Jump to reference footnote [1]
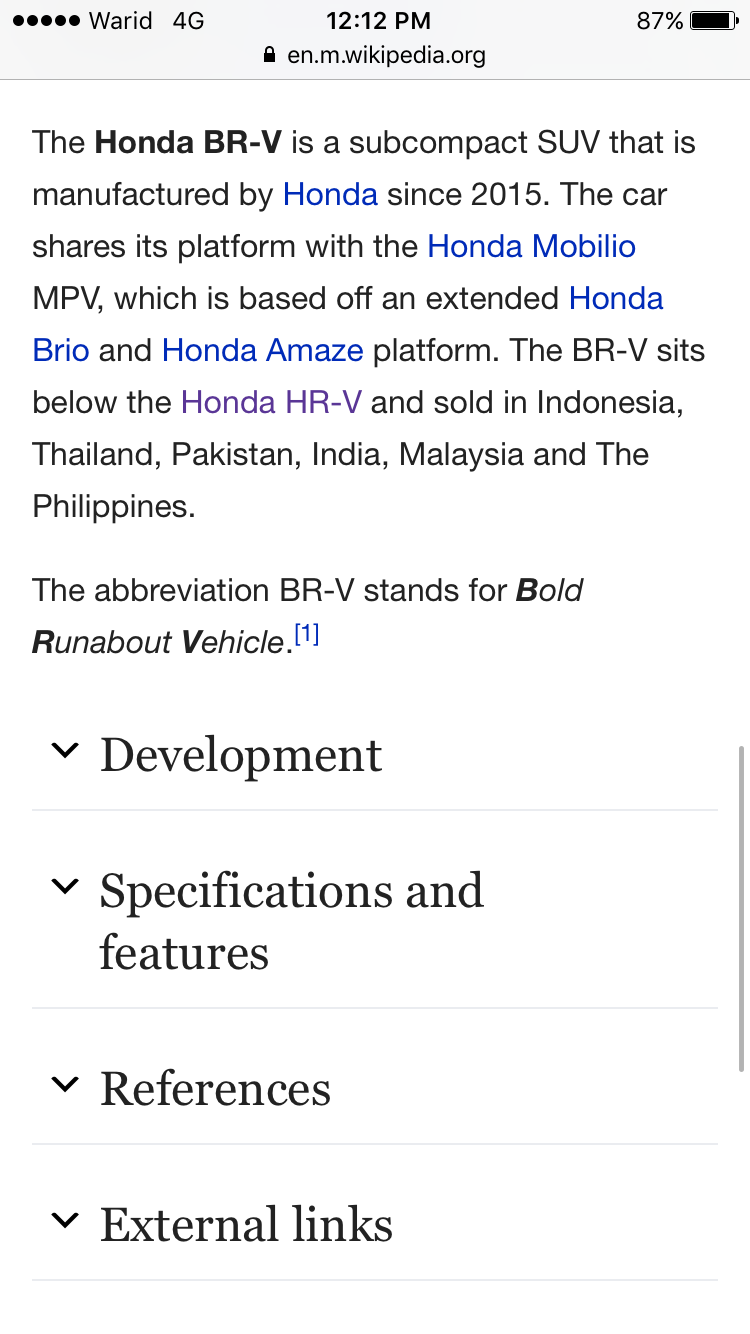 307,635
